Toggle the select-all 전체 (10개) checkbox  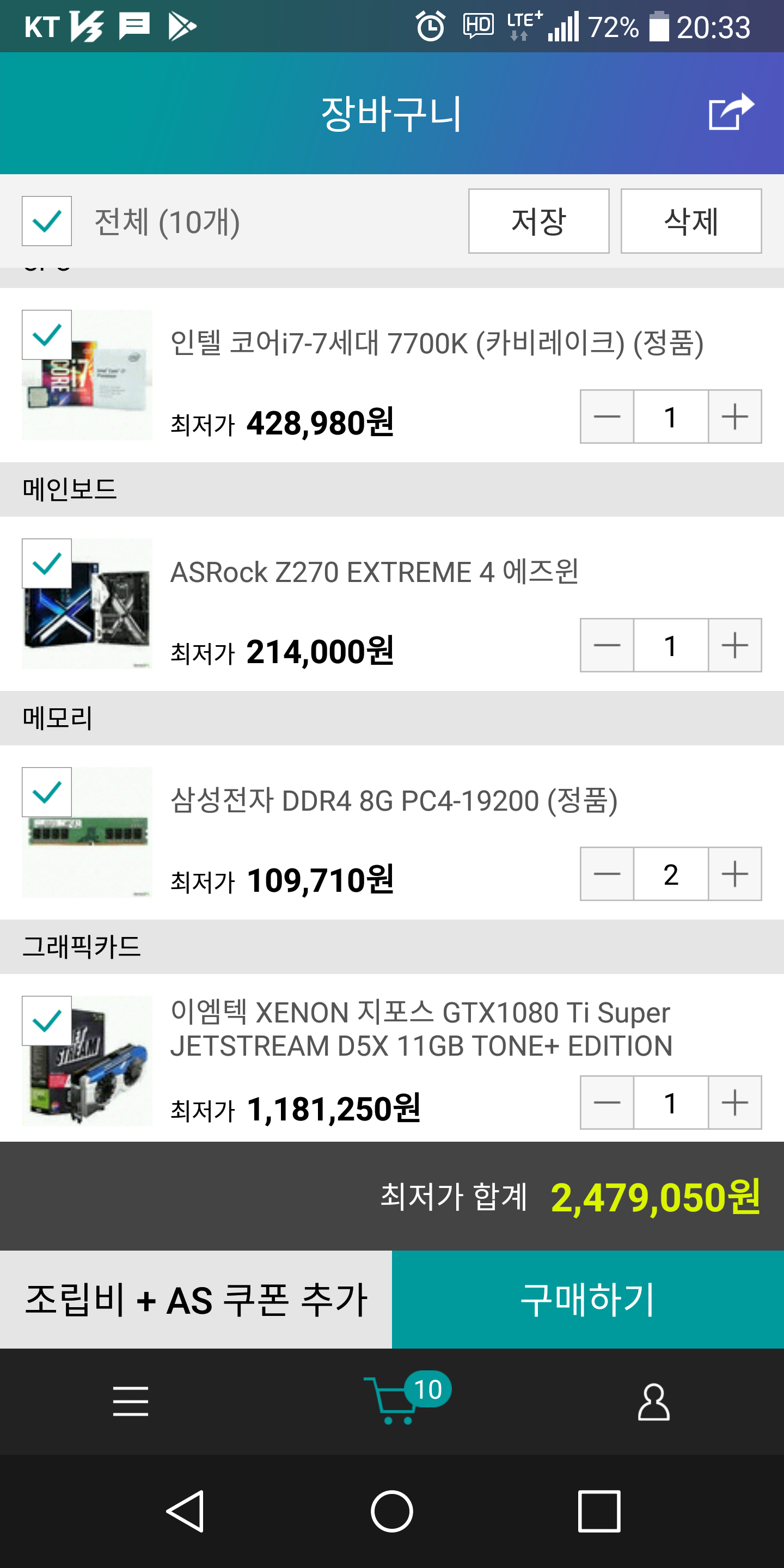click(47, 221)
